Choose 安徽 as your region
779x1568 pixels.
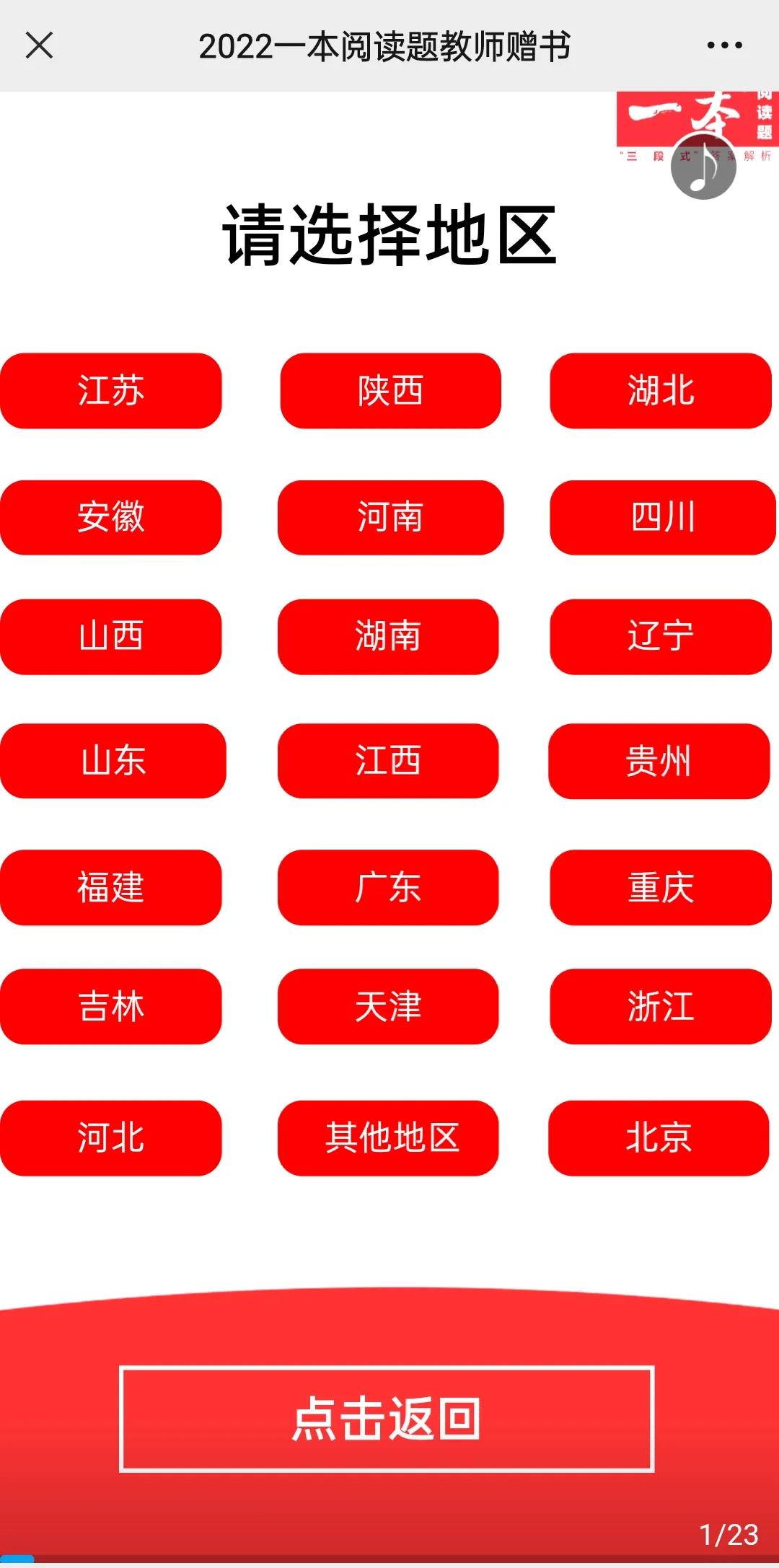point(113,516)
